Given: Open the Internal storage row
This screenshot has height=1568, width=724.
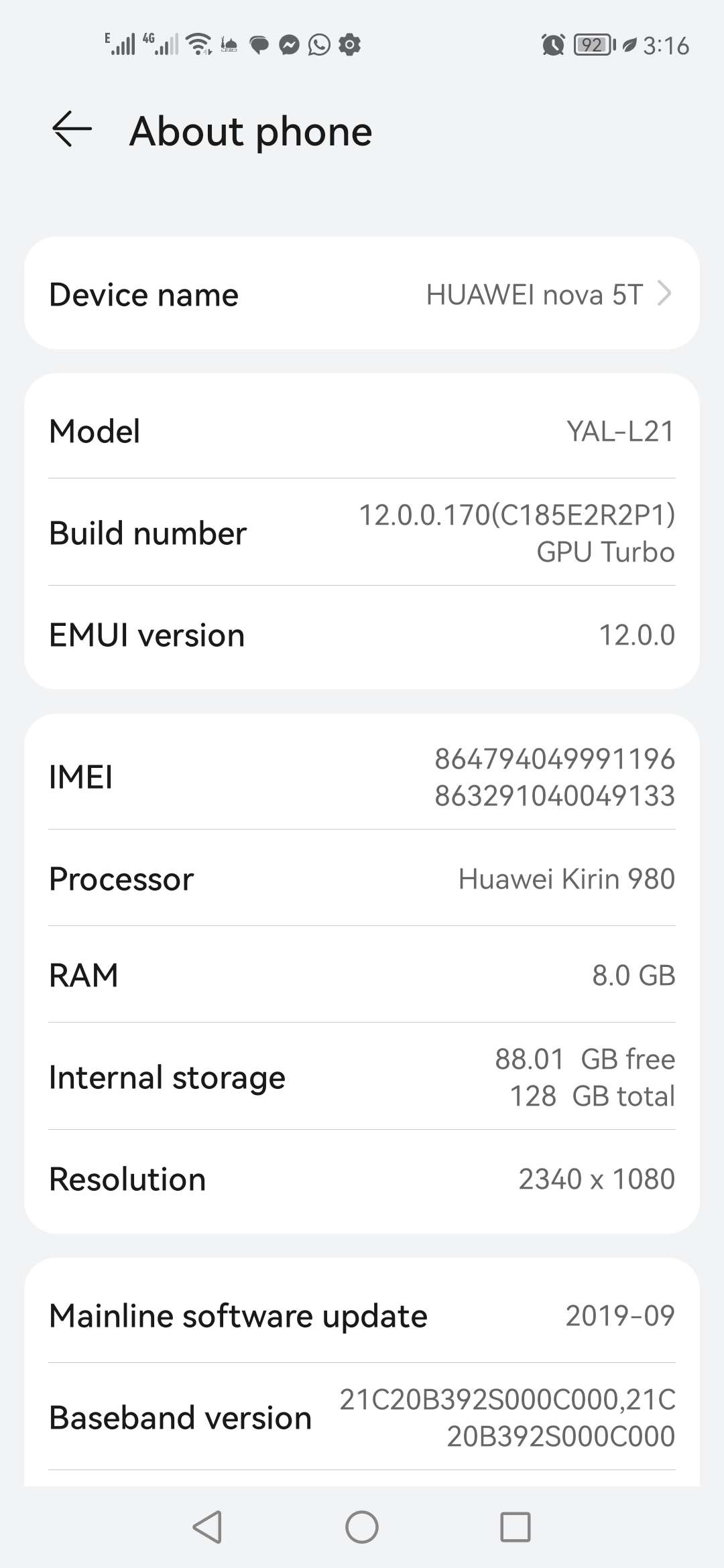Looking at the screenshot, I should [x=362, y=1077].
